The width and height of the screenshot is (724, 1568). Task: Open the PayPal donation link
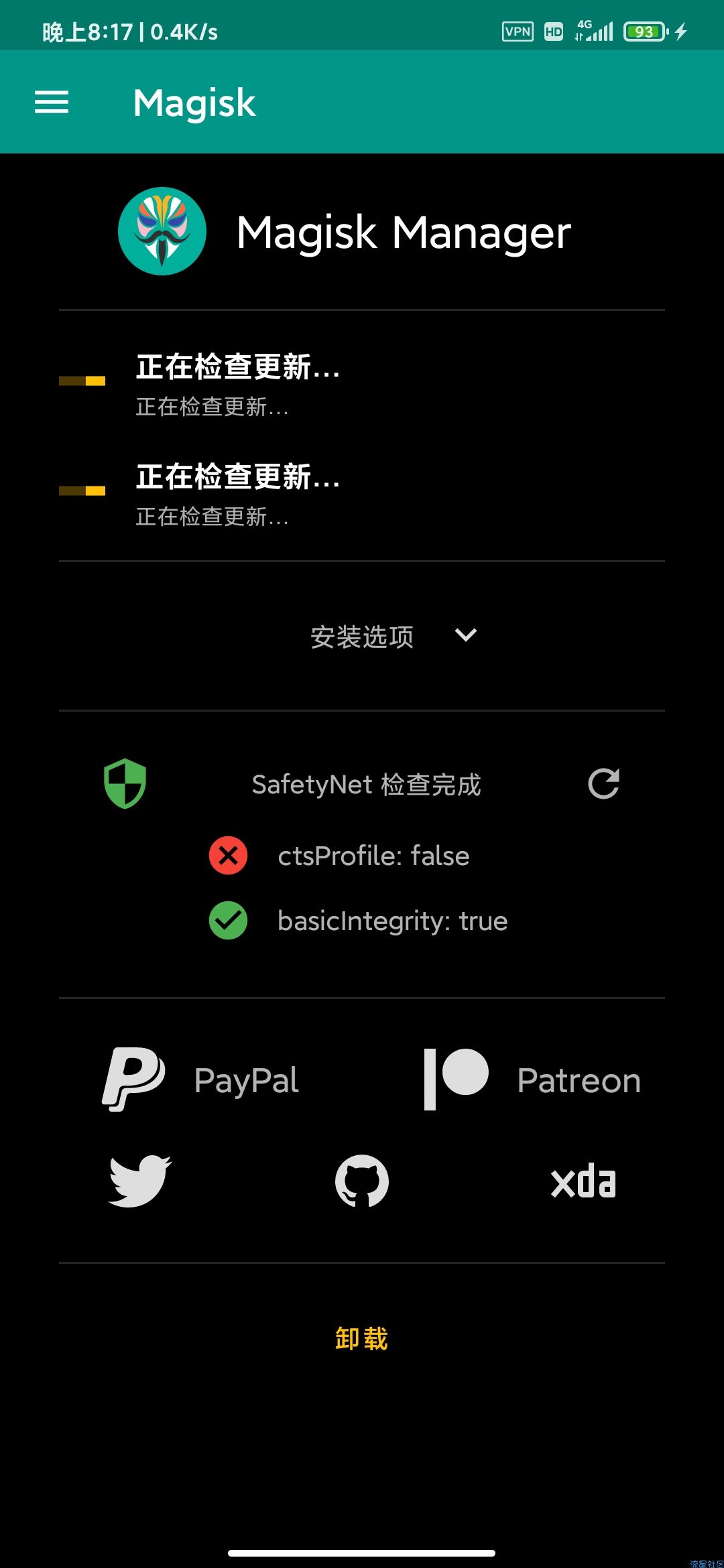(201, 1080)
